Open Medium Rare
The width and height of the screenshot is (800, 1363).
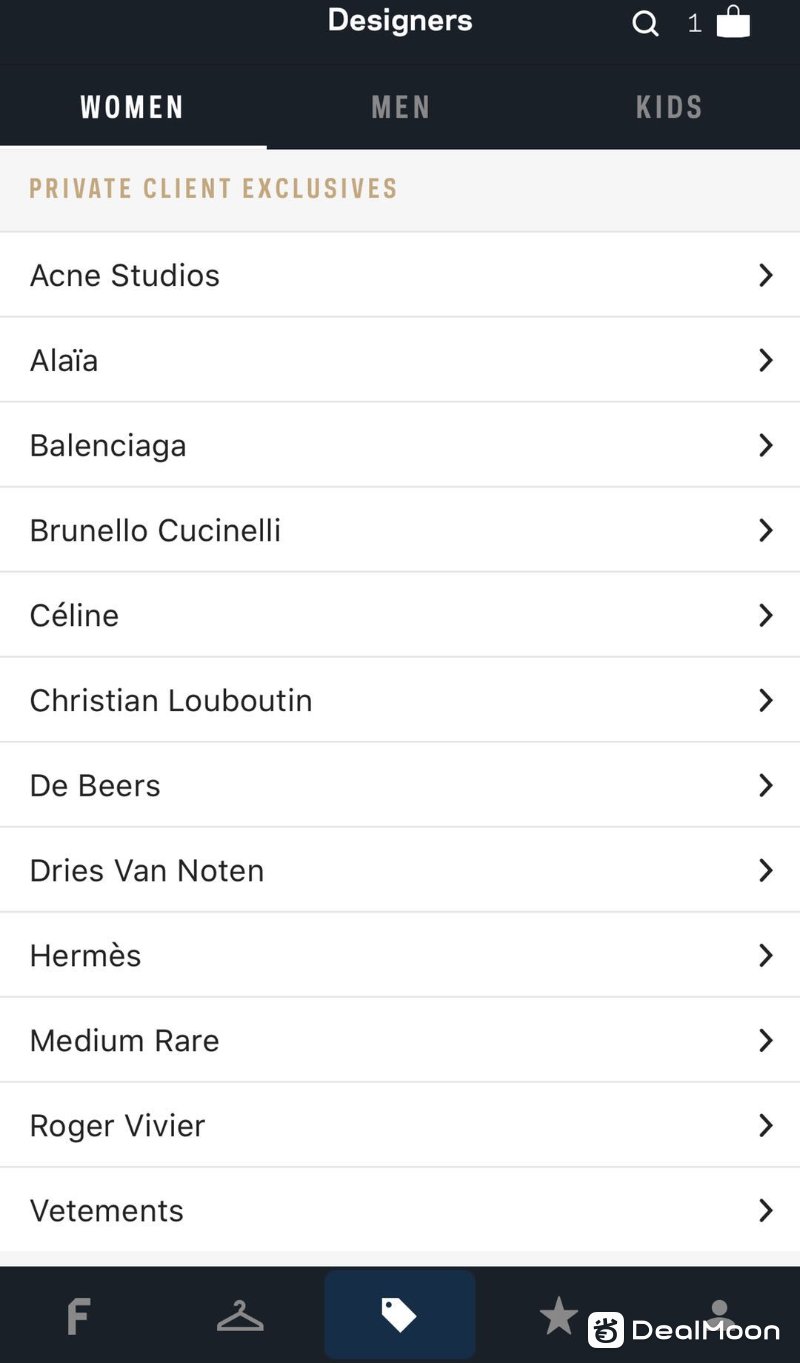pos(400,1040)
